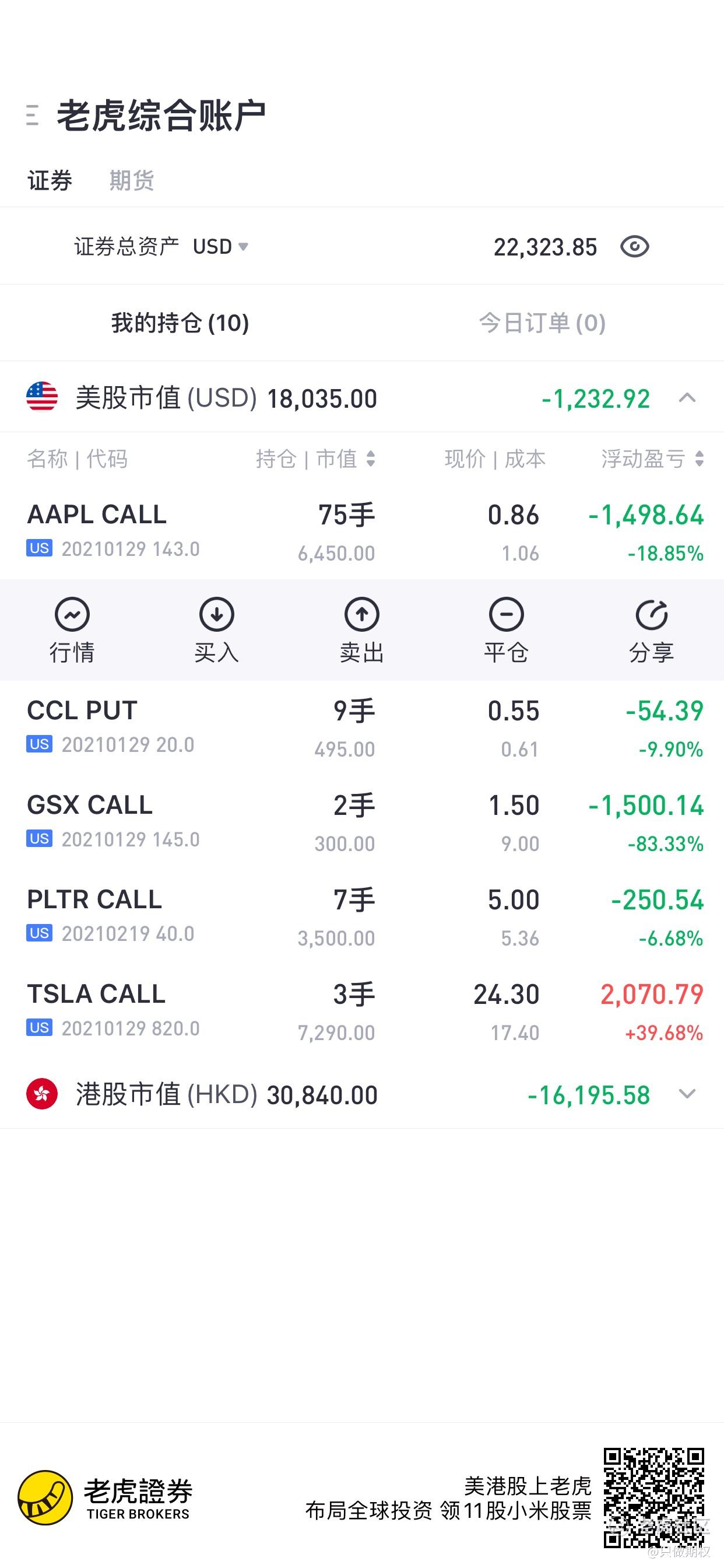Open the TSLA CALL position row

362,1011
